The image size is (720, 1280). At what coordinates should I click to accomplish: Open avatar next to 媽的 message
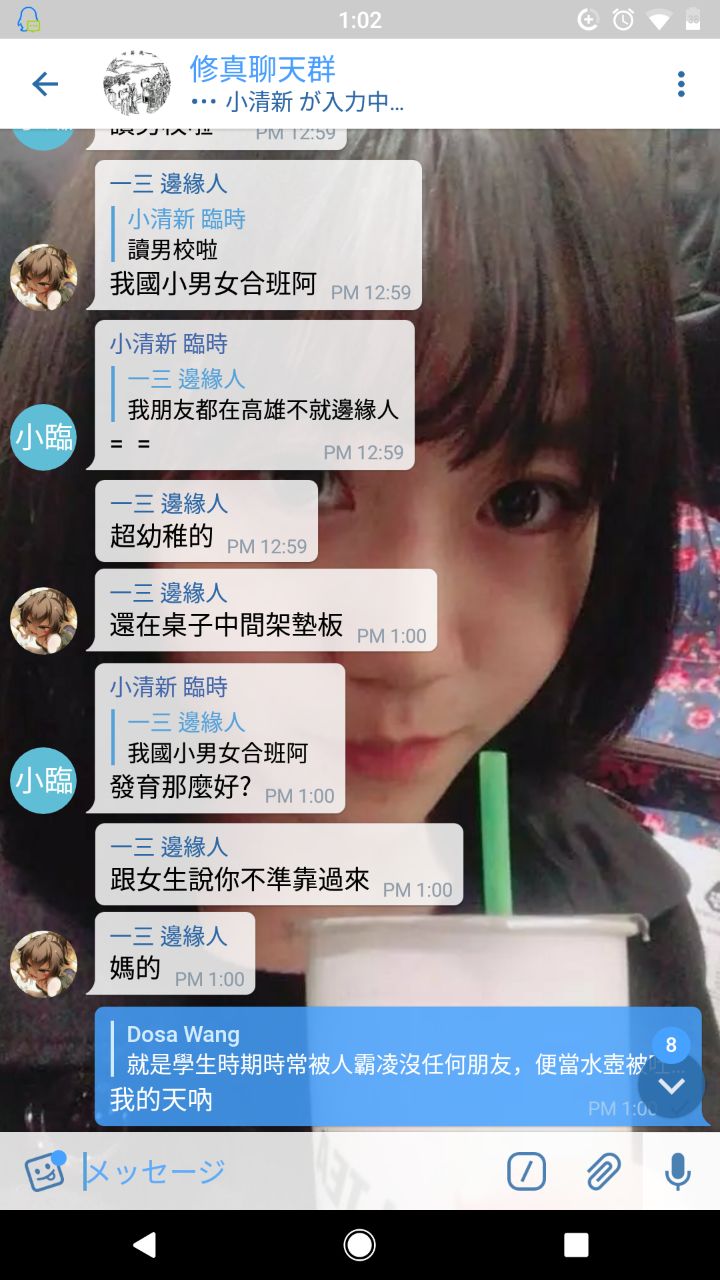click(43, 964)
